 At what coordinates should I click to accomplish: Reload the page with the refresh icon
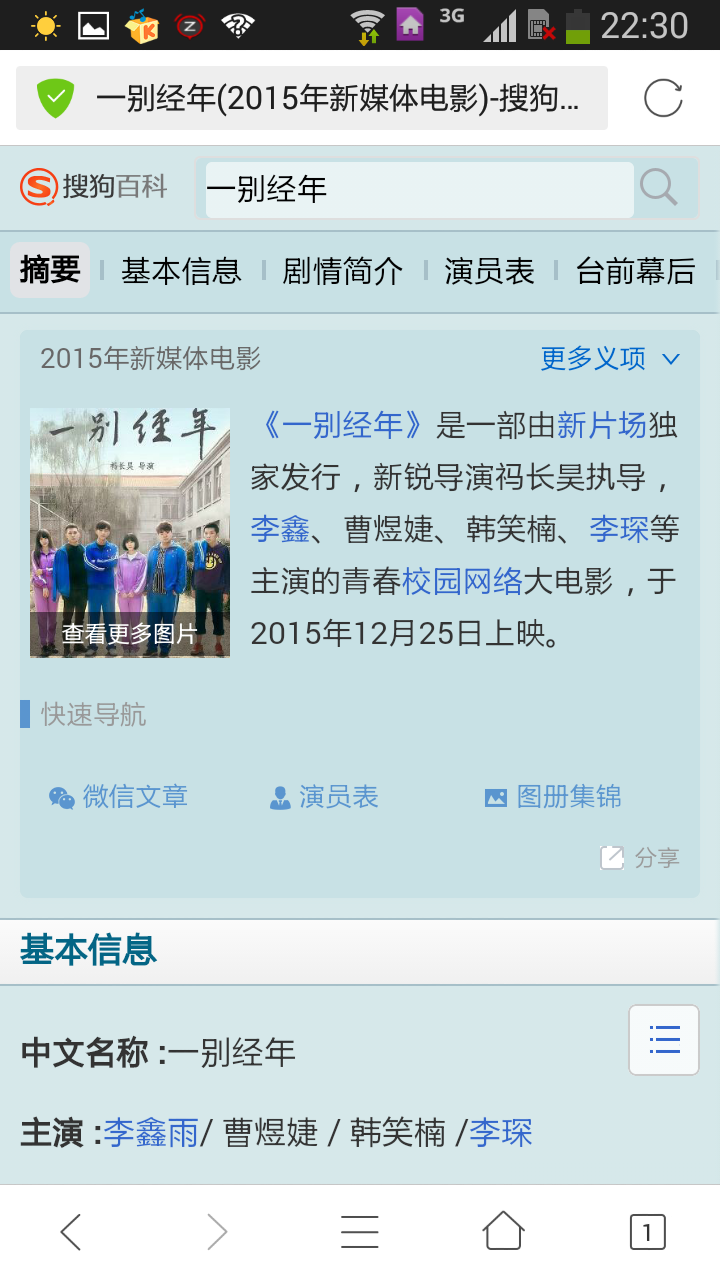[662, 98]
